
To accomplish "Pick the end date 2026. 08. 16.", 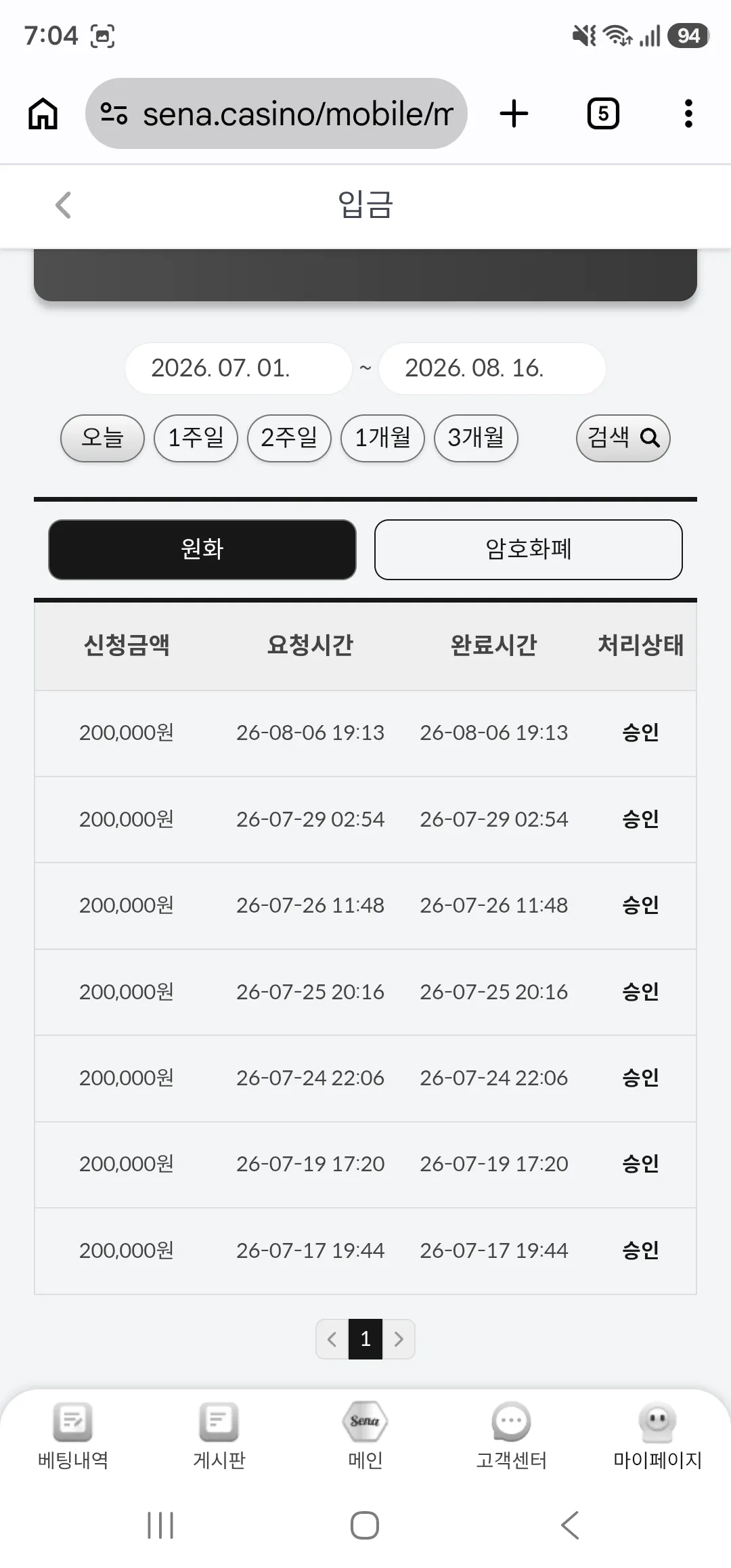I will [x=492, y=368].
